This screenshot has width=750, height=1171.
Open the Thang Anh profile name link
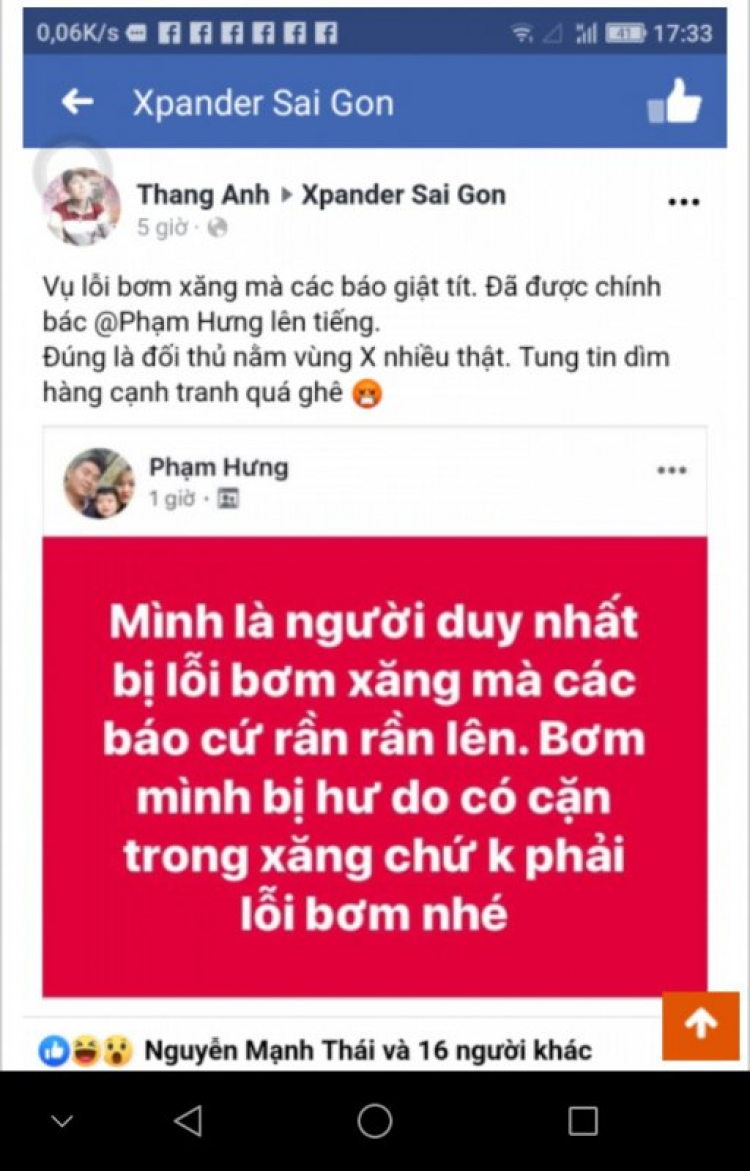(203, 194)
